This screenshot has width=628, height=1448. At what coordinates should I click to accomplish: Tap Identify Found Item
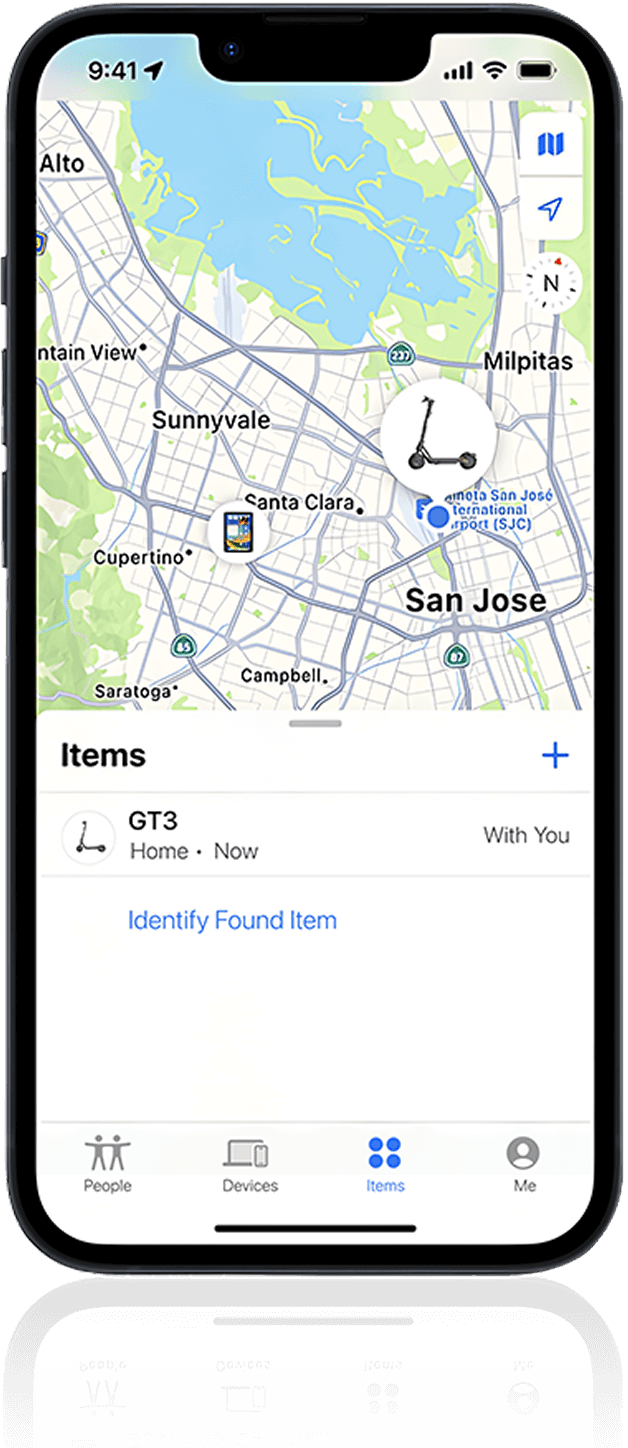232,920
